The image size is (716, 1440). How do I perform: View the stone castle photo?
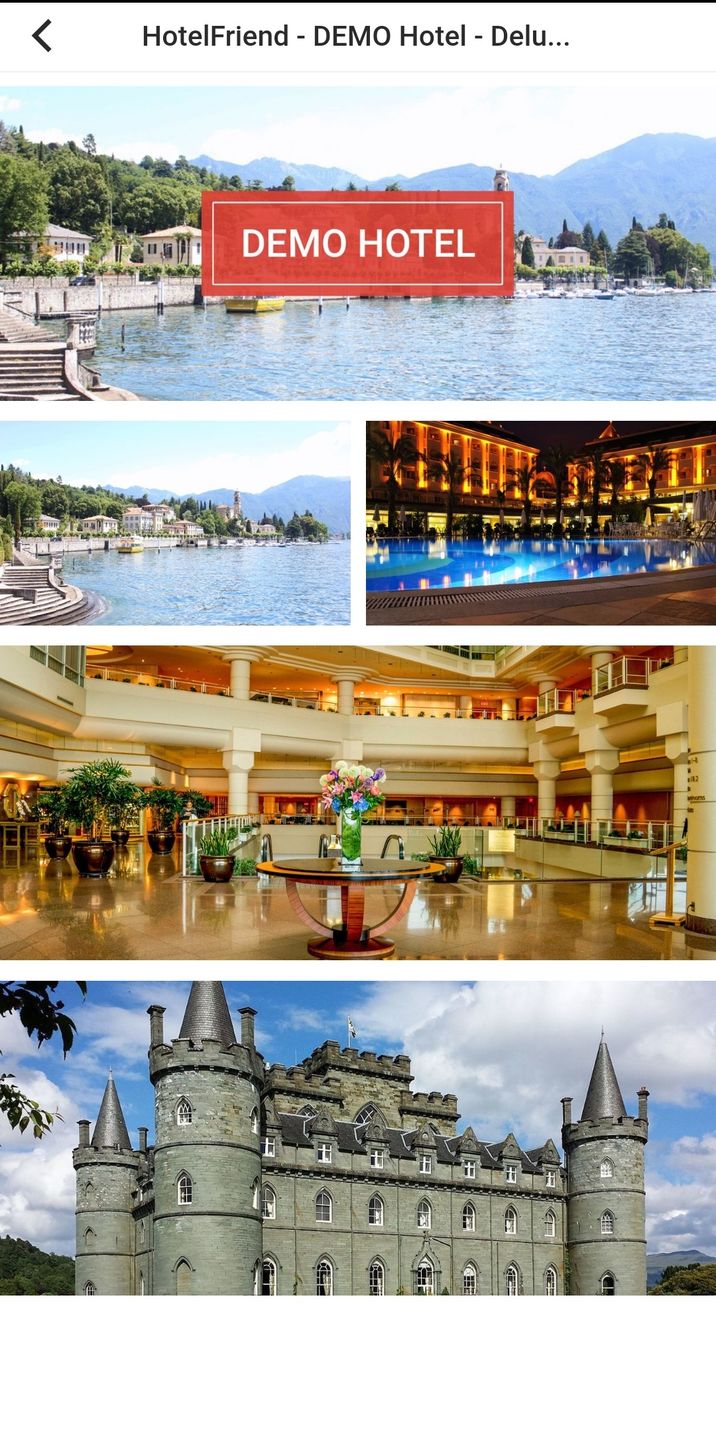click(x=358, y=1138)
